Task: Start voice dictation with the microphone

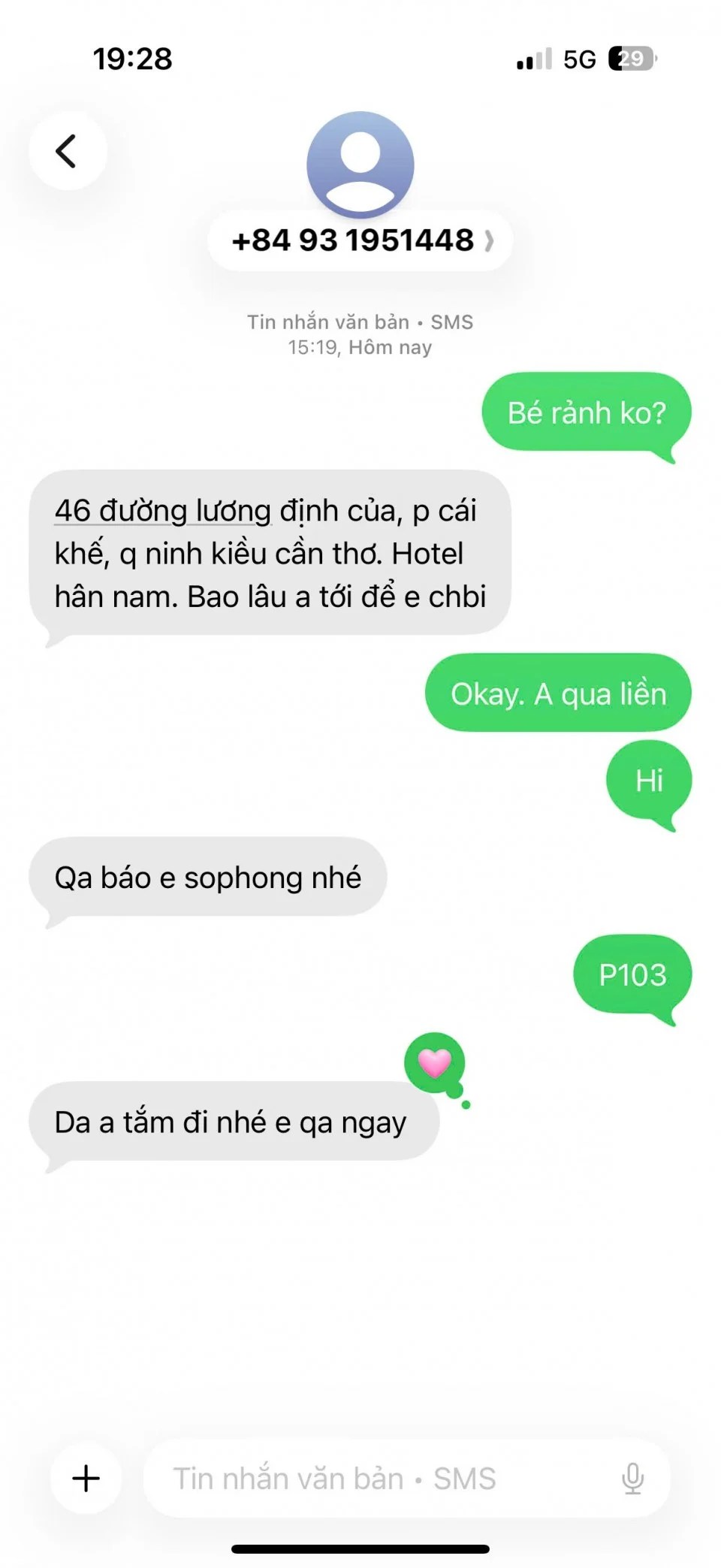Action: (x=632, y=1478)
